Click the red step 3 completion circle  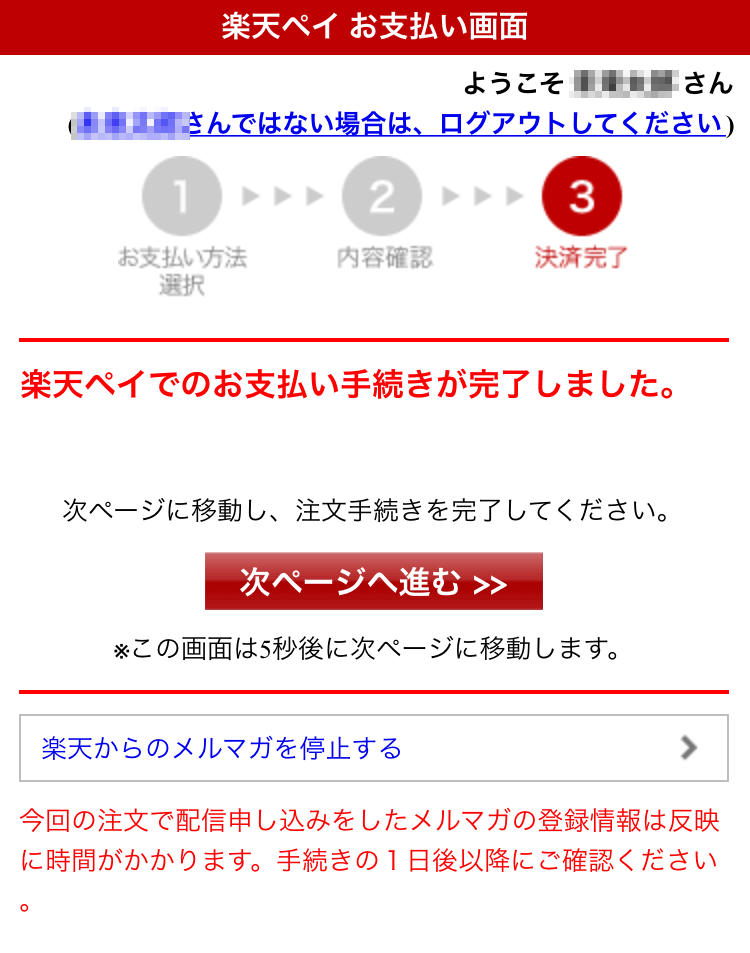[x=580, y=196]
